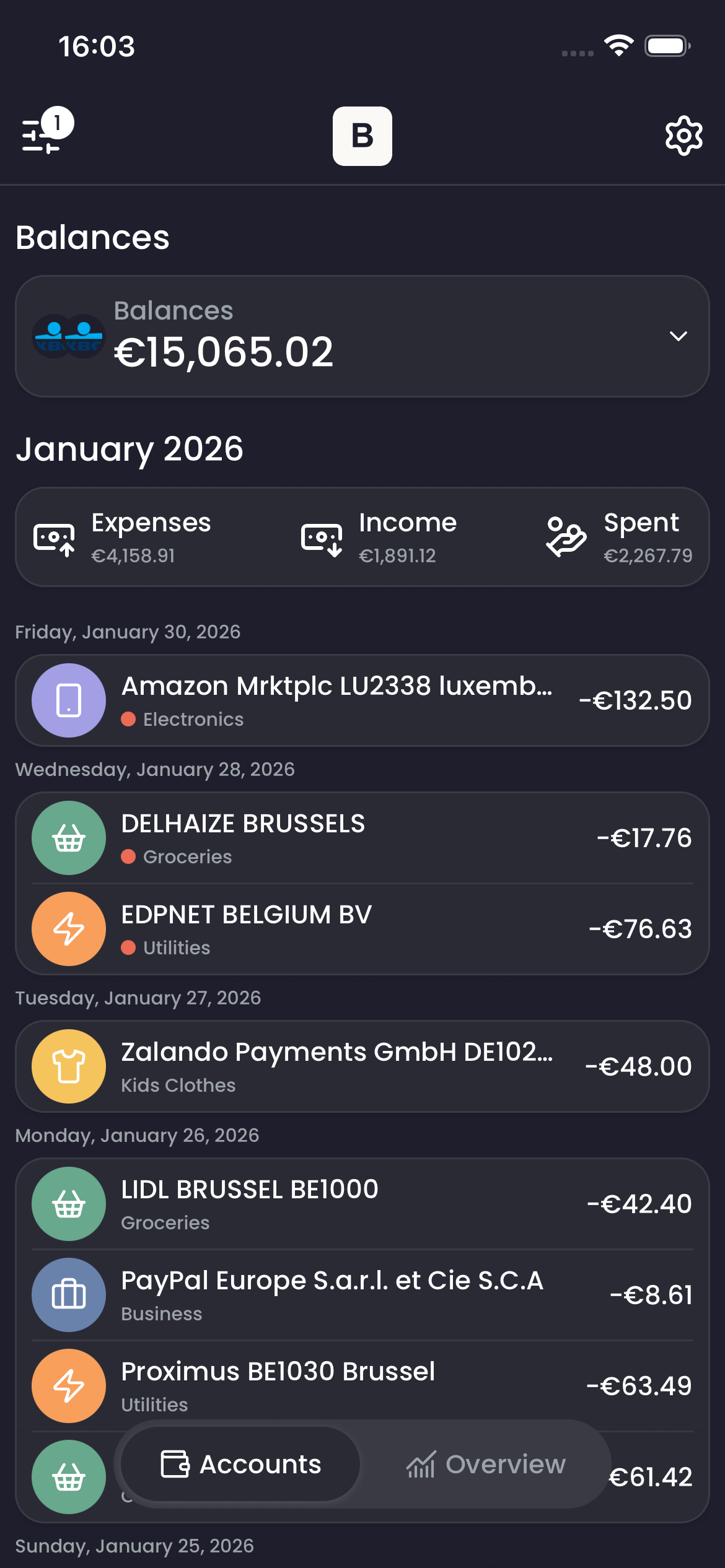Collapse the total balance details
This screenshot has width=725, height=1568.
tap(679, 336)
